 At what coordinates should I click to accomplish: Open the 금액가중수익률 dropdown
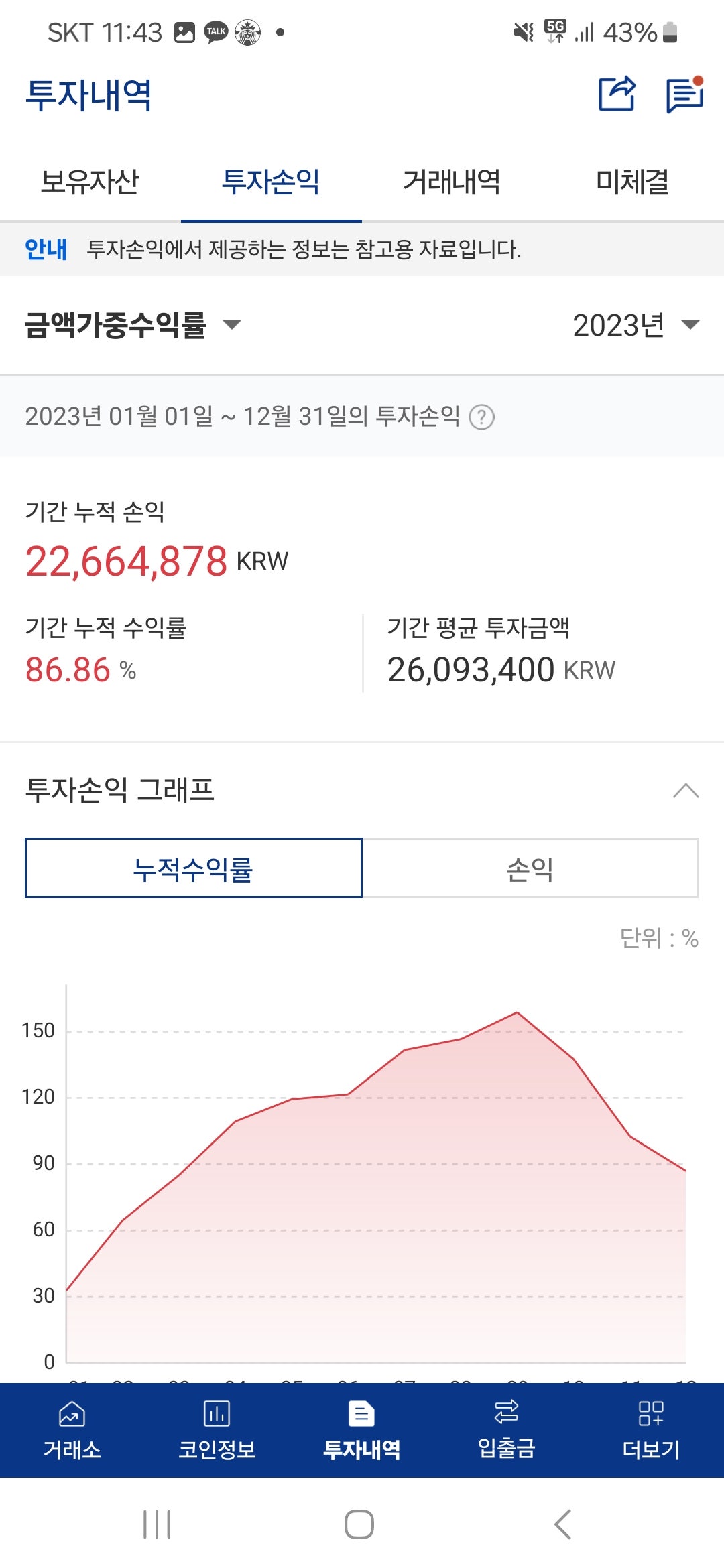(133, 325)
